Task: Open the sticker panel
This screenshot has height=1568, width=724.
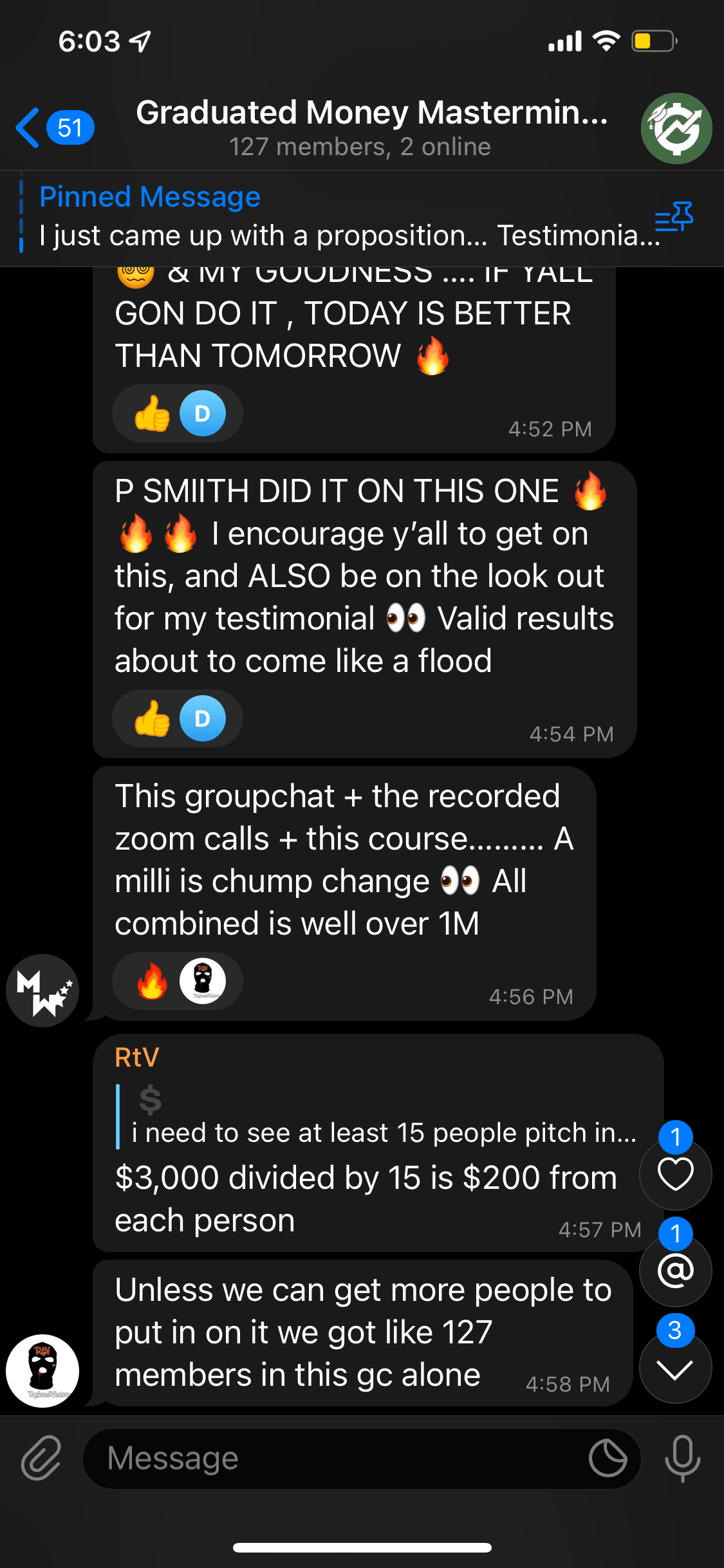Action: coord(608,1458)
